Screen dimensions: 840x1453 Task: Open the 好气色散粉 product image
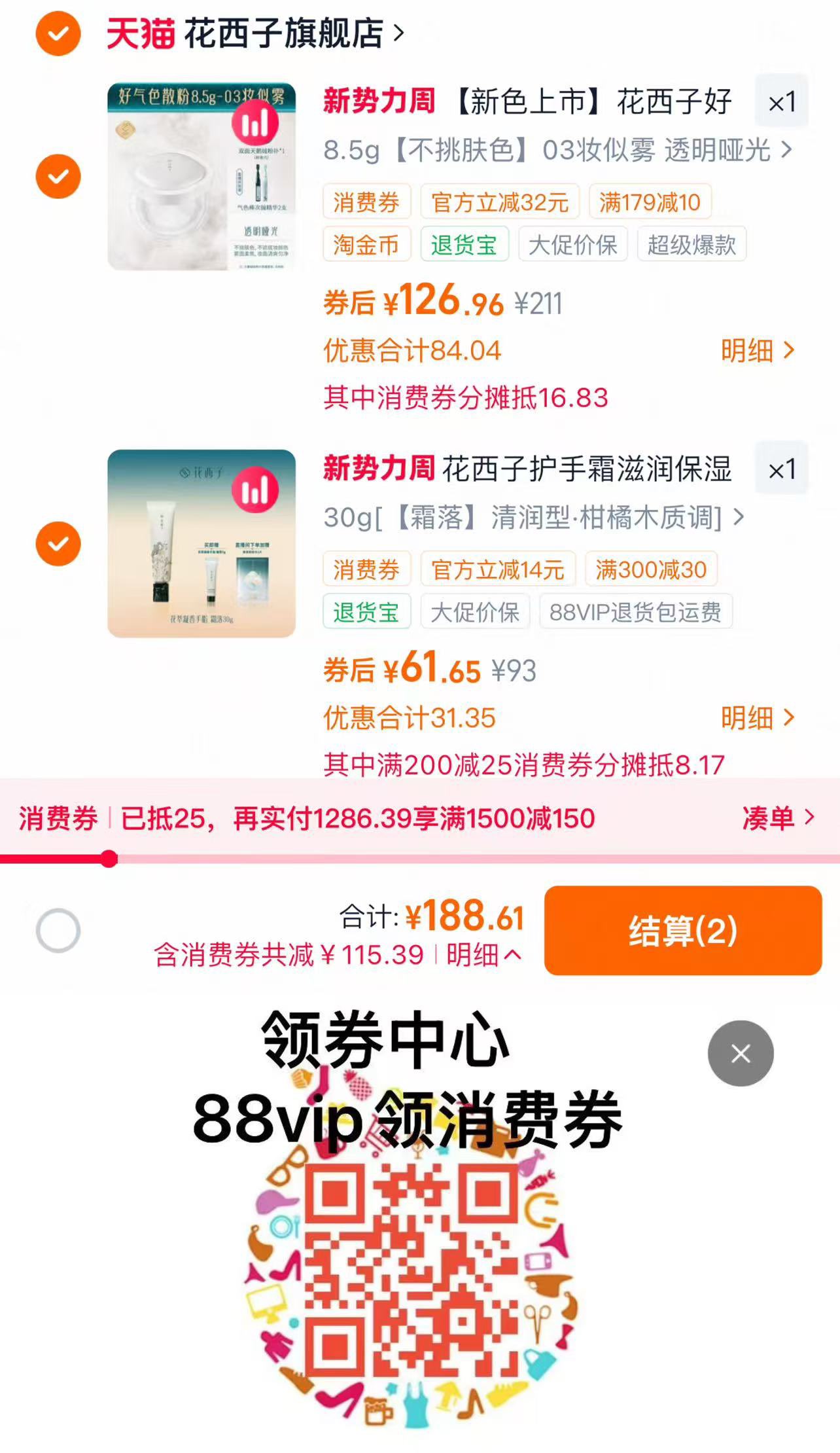(201, 177)
